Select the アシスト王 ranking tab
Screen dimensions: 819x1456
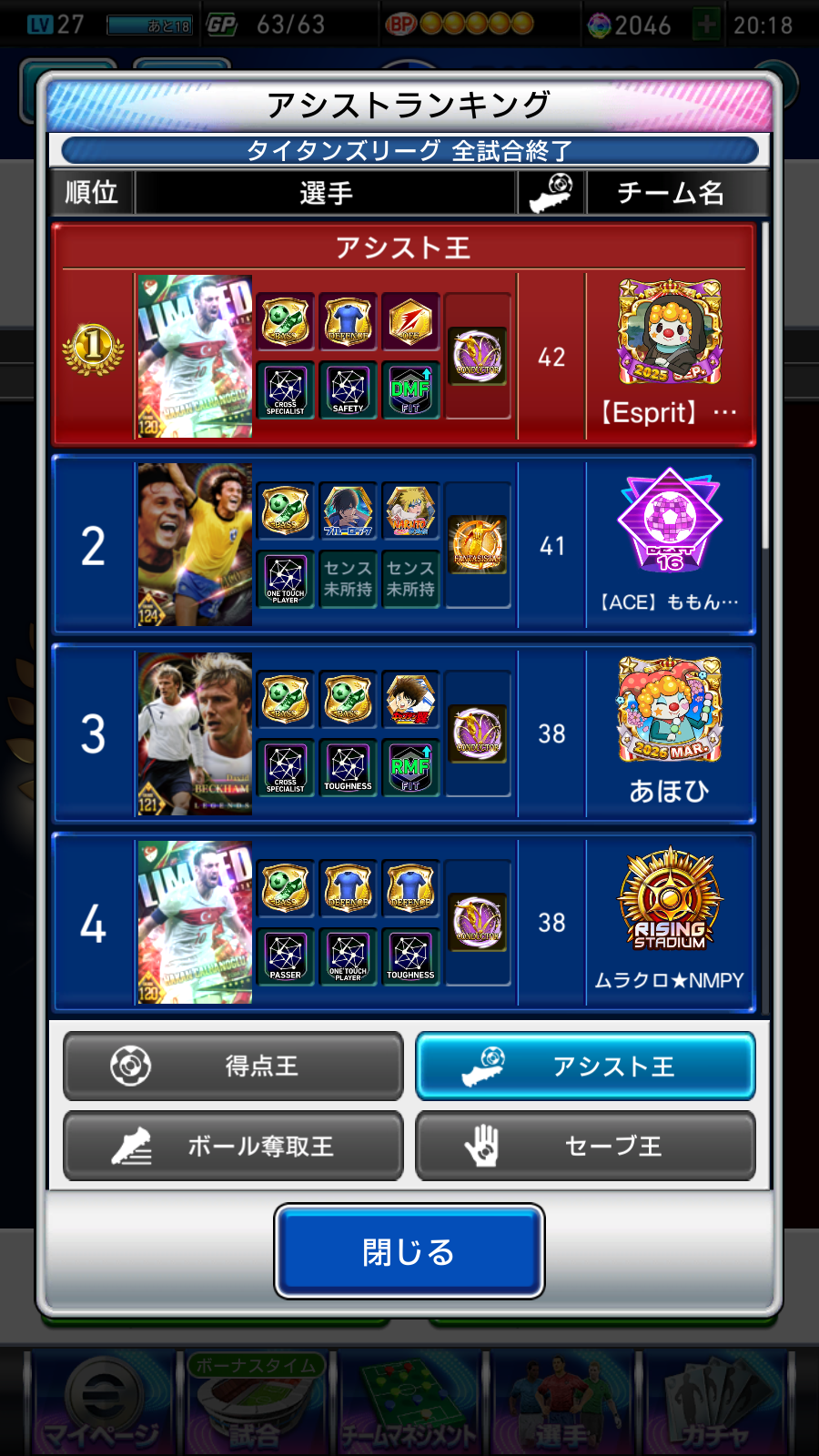click(x=585, y=1066)
